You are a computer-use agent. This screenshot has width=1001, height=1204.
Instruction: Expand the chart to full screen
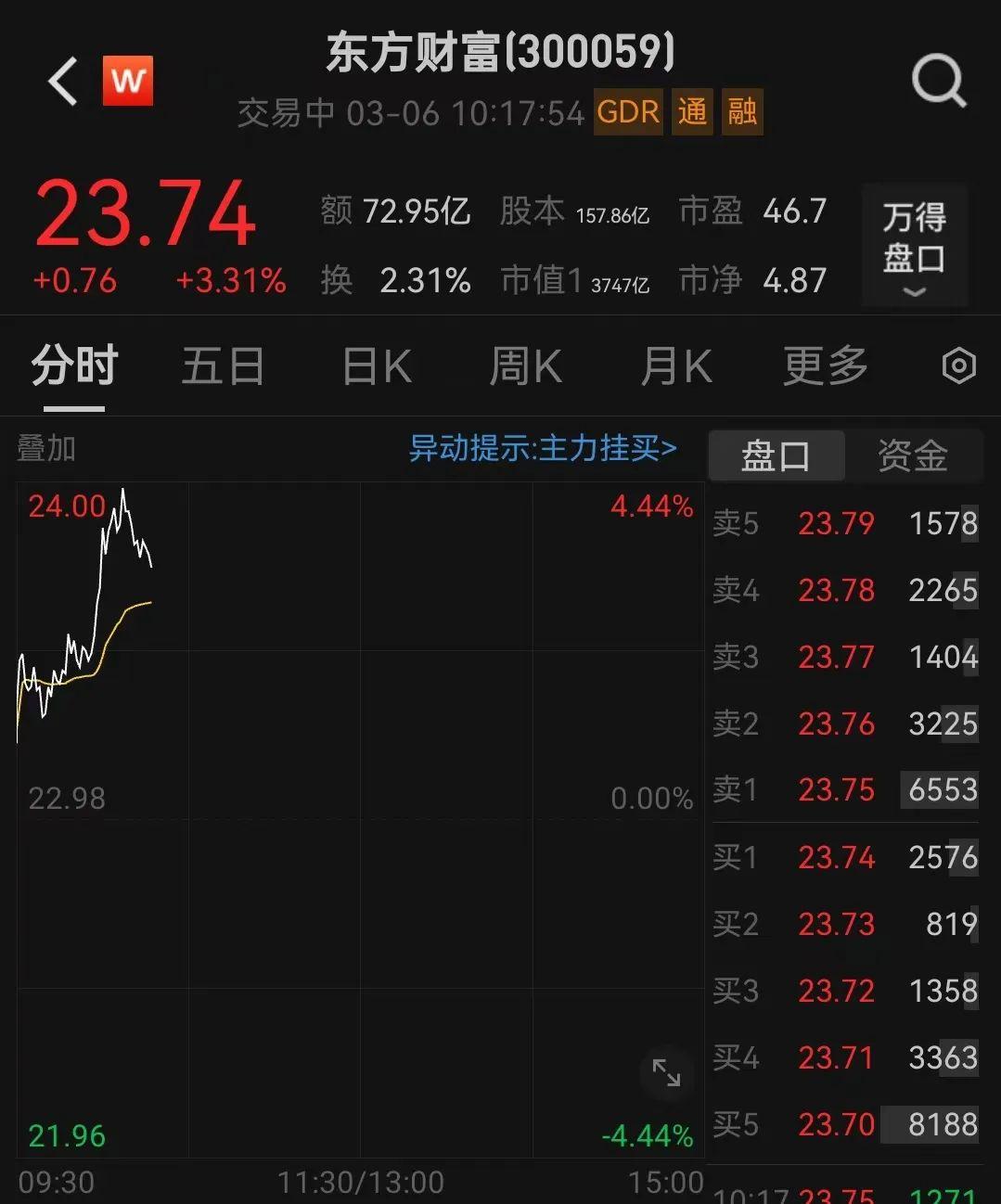[x=666, y=1072]
